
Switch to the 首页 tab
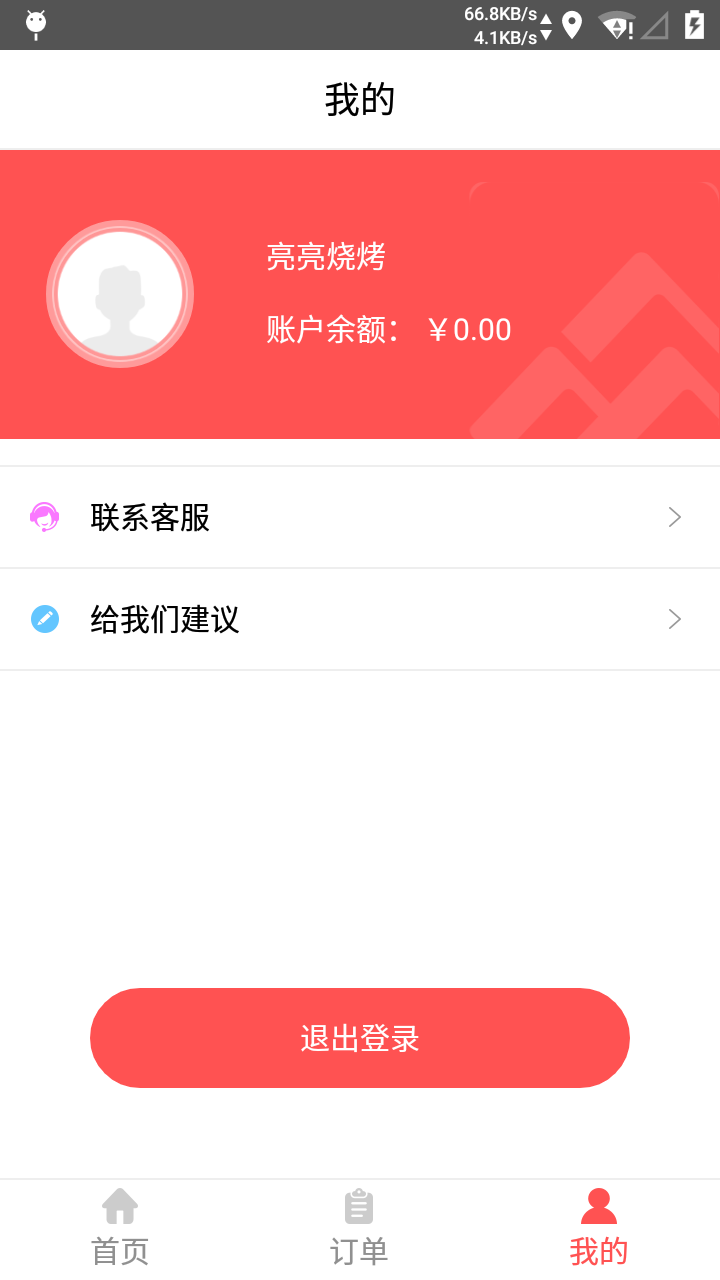tap(120, 1228)
